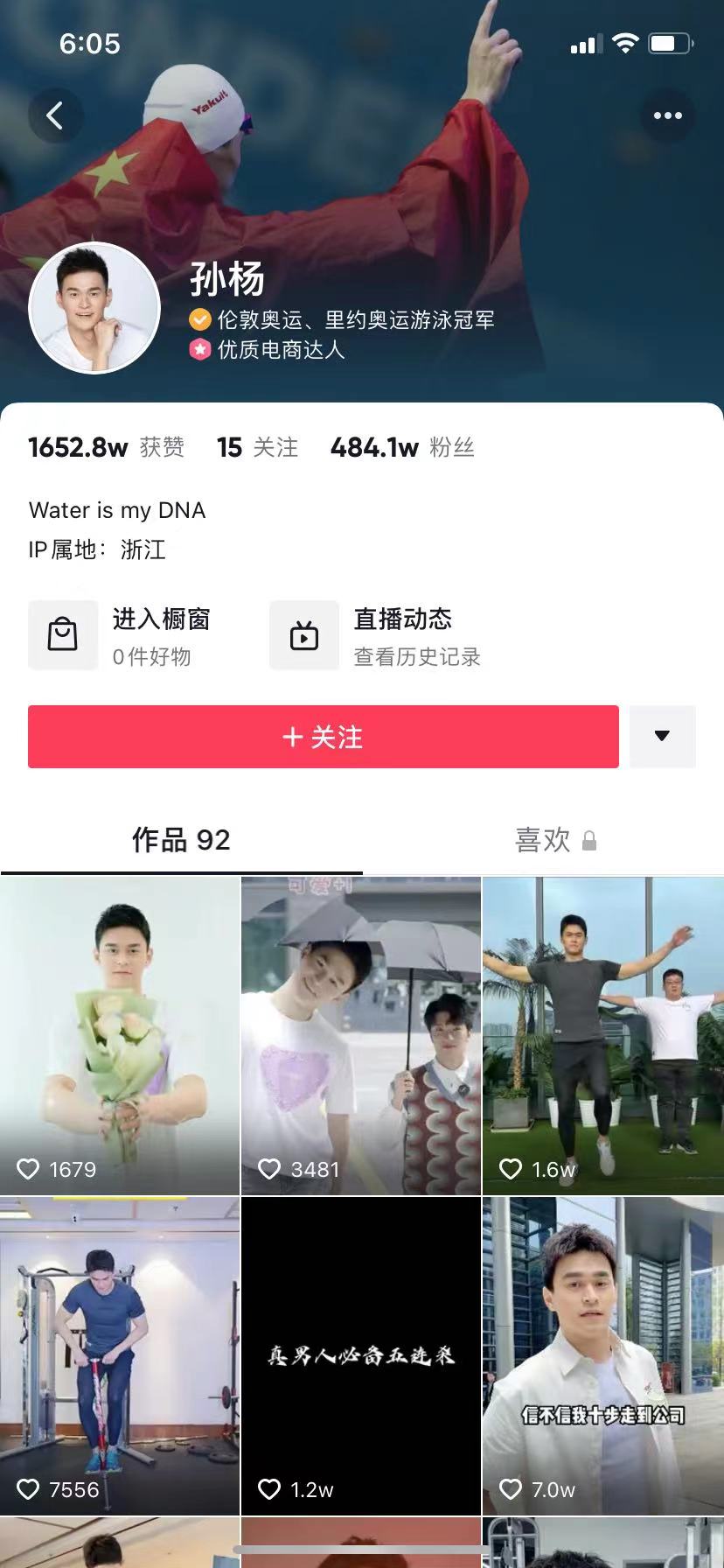724x1568 pixels.
Task: Open the video captioned 信不信我十步走到公司
Action: [602, 1355]
